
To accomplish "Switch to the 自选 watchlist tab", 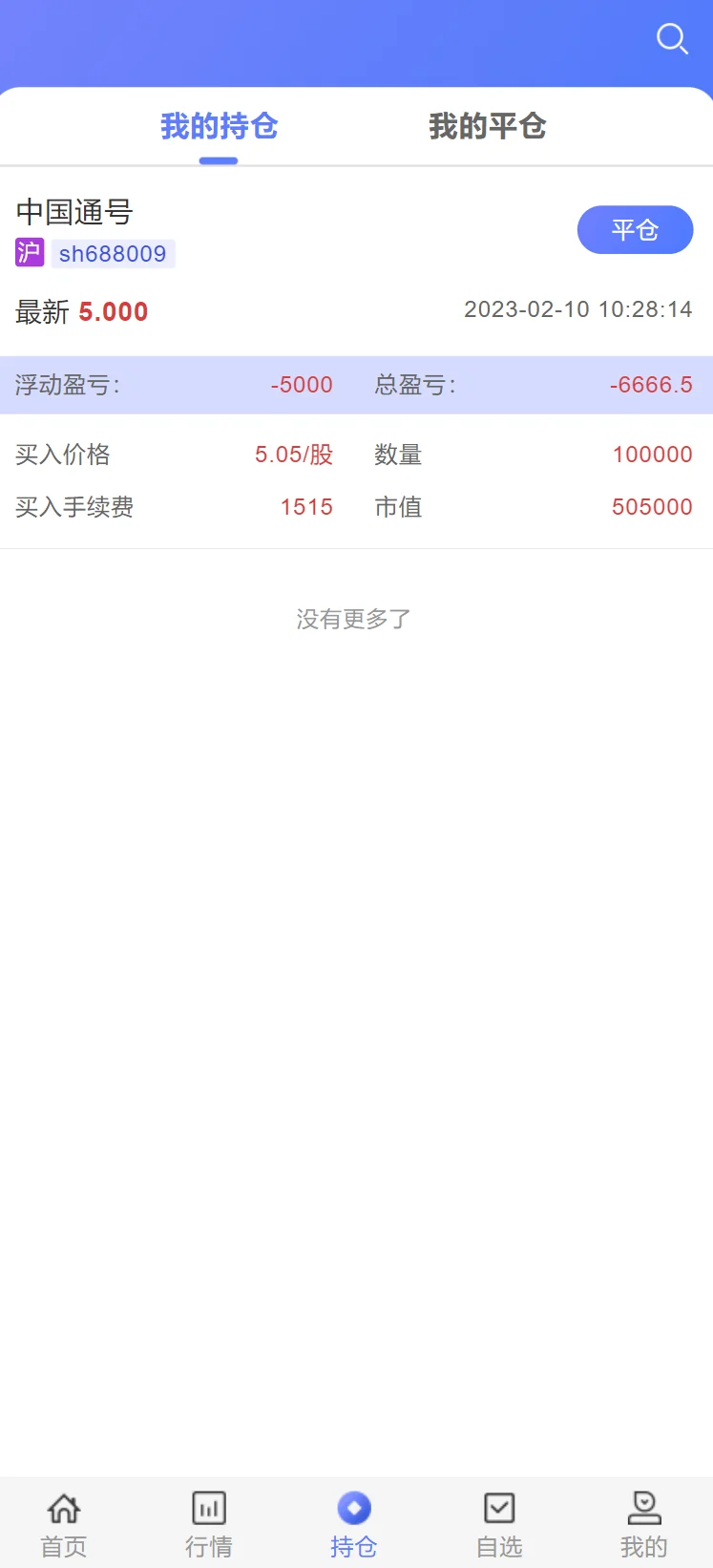I will click(x=499, y=1525).
